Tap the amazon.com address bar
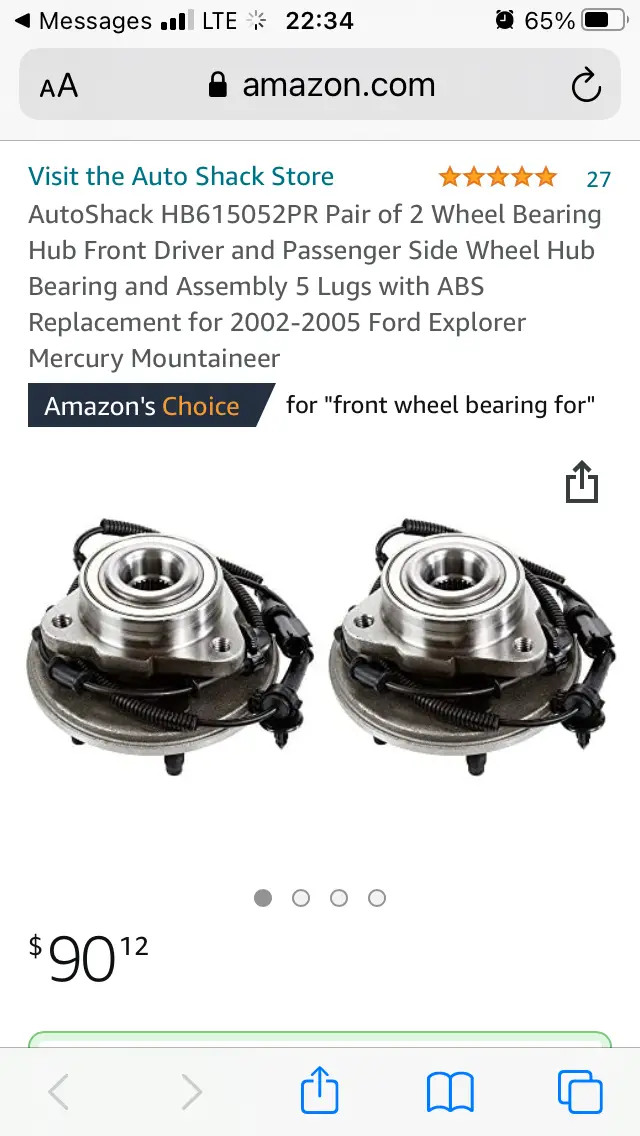 coord(320,85)
